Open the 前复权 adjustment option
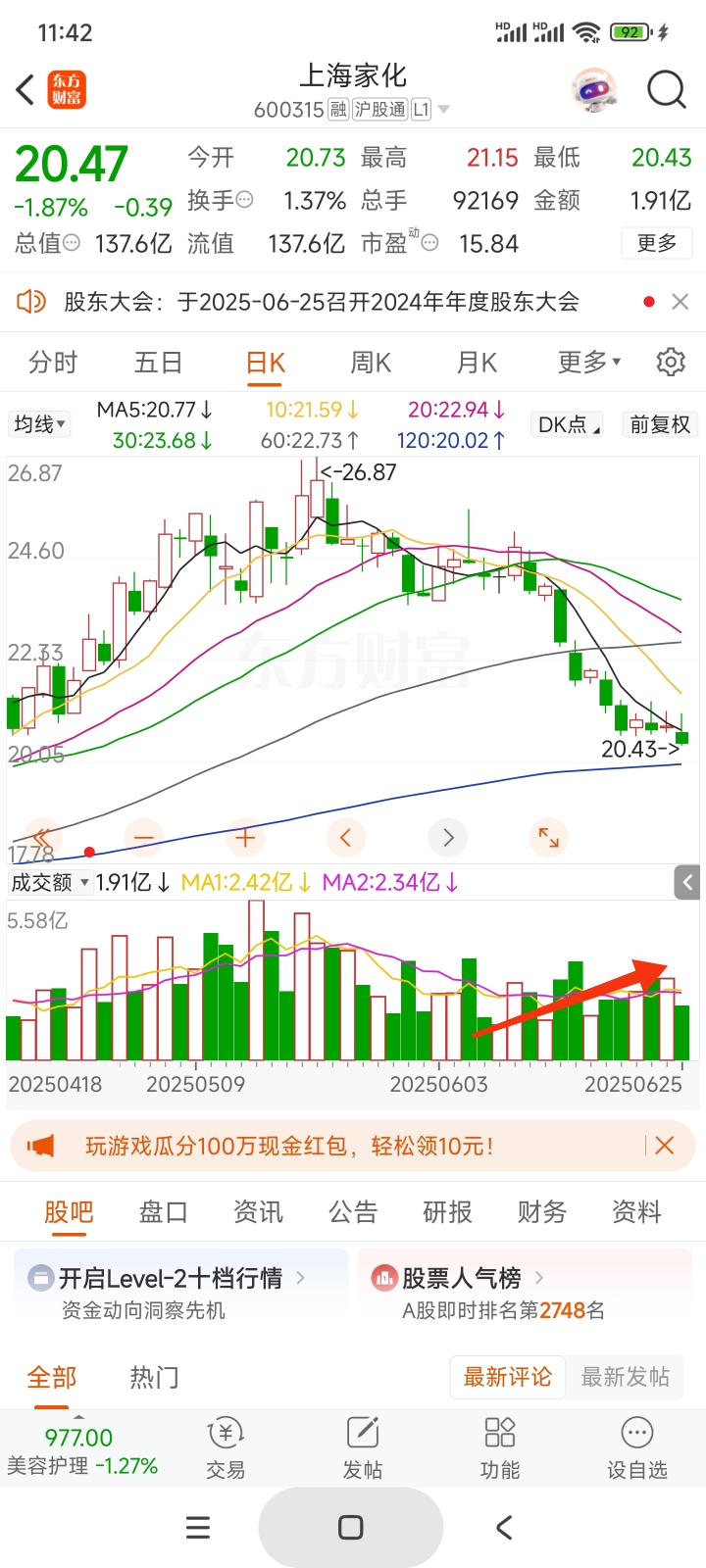This screenshot has width=706, height=1568. coord(660,424)
